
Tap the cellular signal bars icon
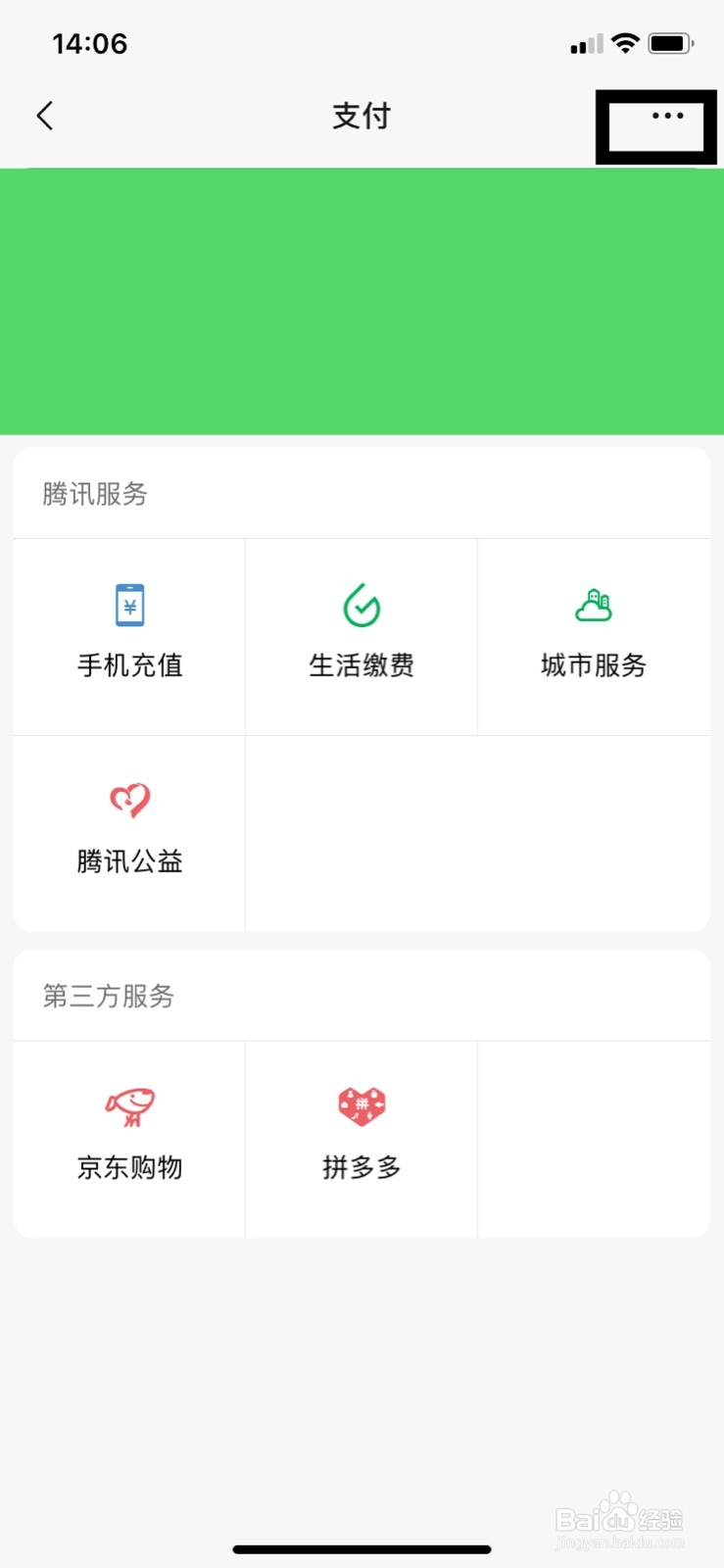coord(585,43)
